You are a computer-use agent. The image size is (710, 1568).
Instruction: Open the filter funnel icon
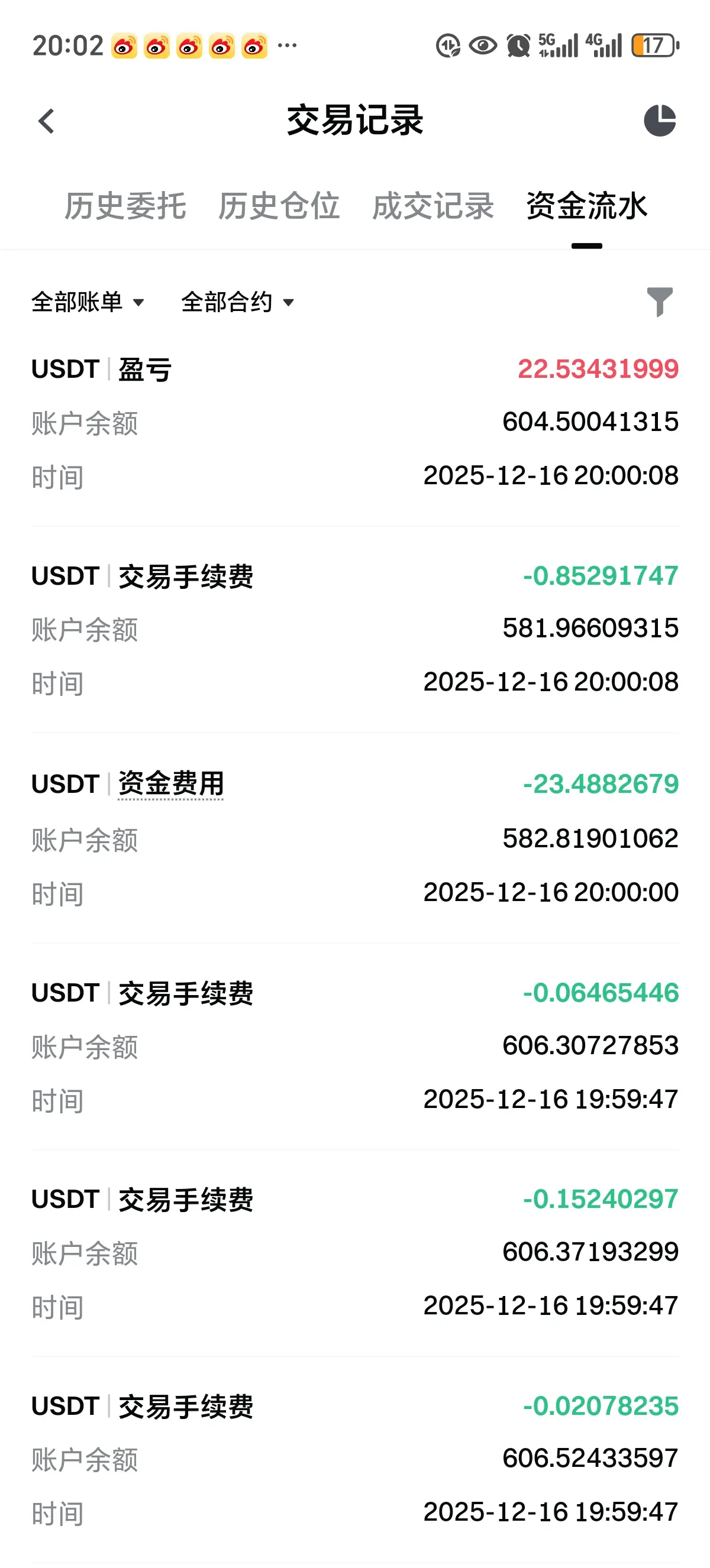click(x=660, y=302)
